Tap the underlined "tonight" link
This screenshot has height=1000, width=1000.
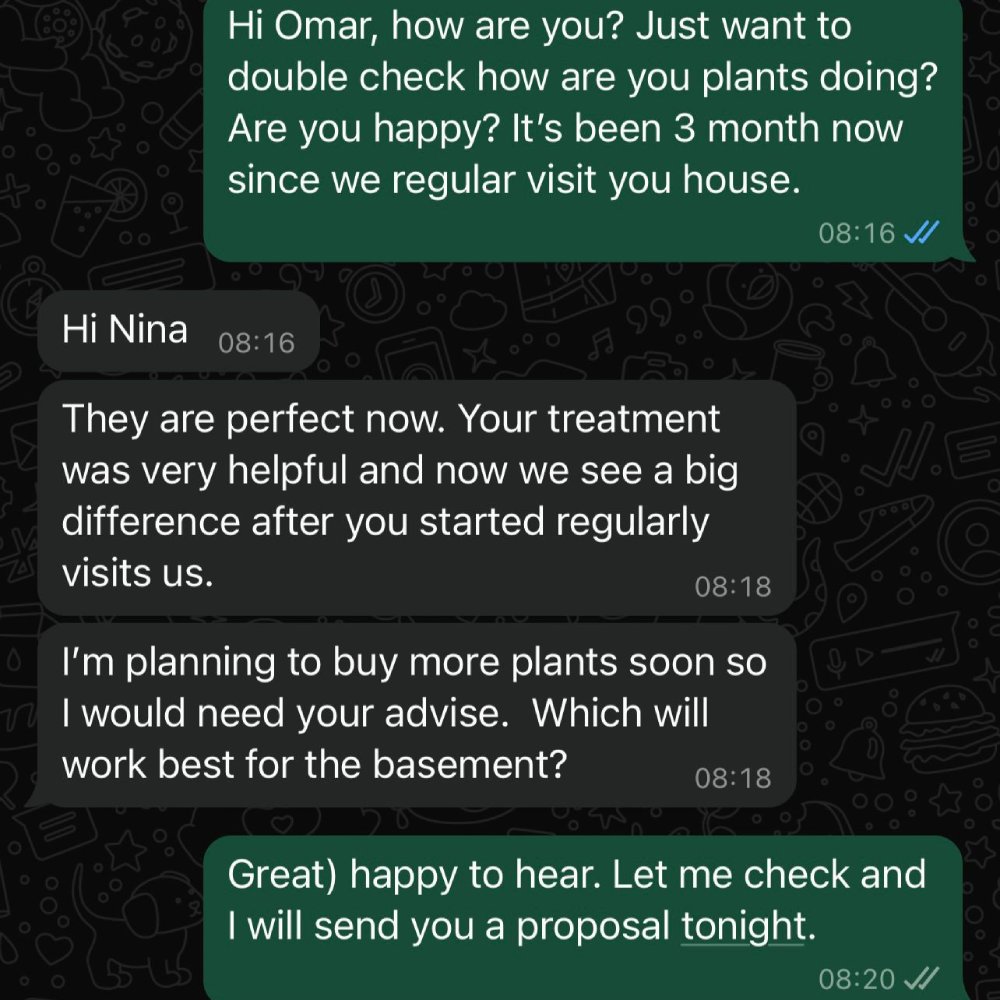(742, 927)
